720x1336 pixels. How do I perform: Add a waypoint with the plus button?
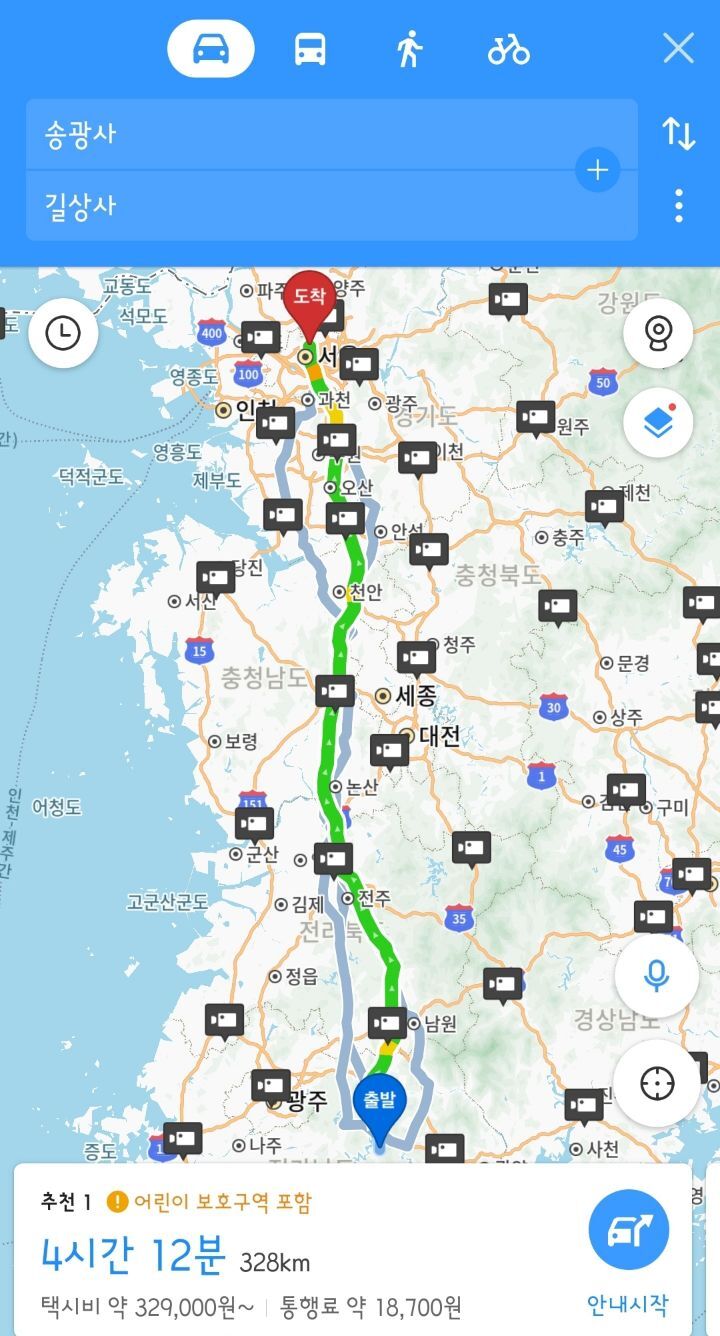[598, 170]
